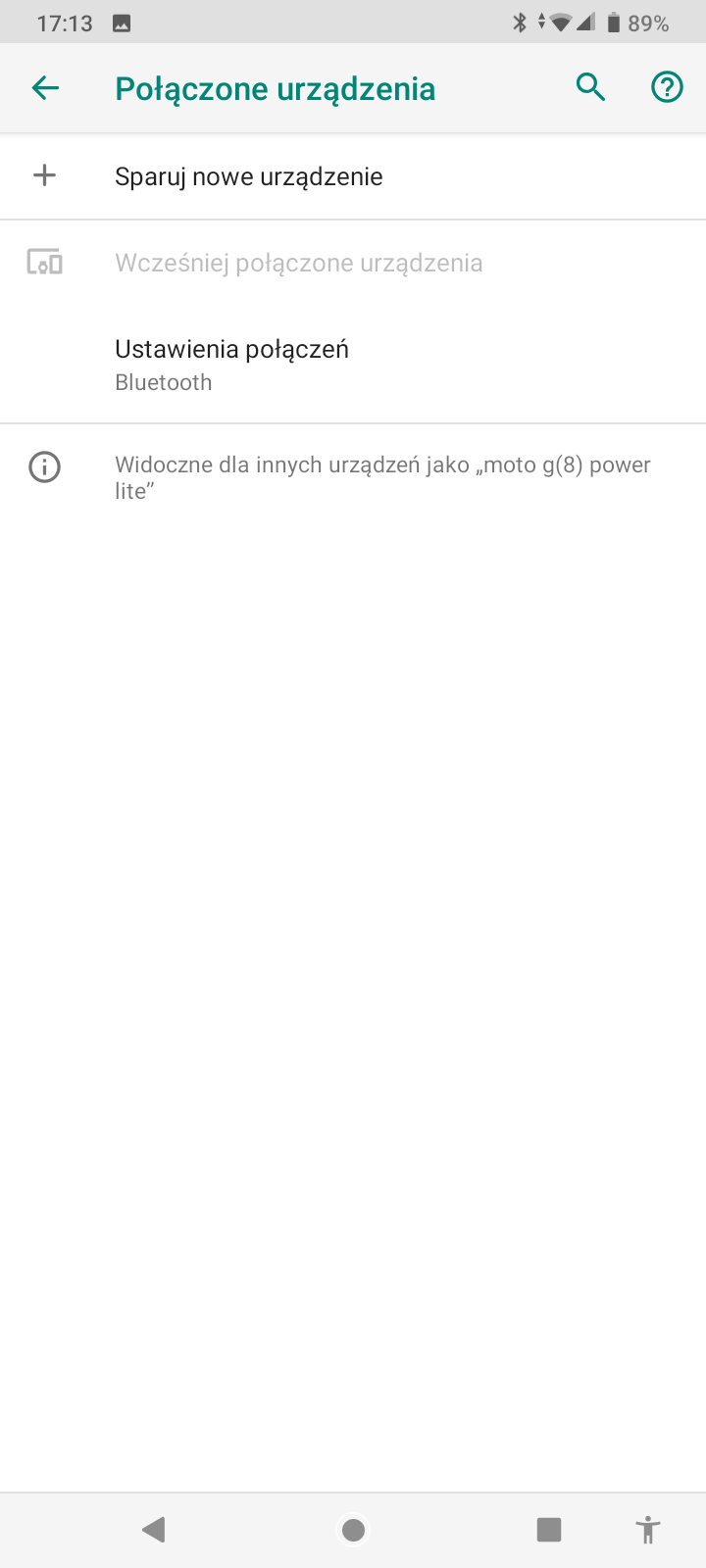Image resolution: width=706 pixels, height=1568 pixels.
Task: Open Ustawienia połączeń Bluetooth row
Action: 353,365
